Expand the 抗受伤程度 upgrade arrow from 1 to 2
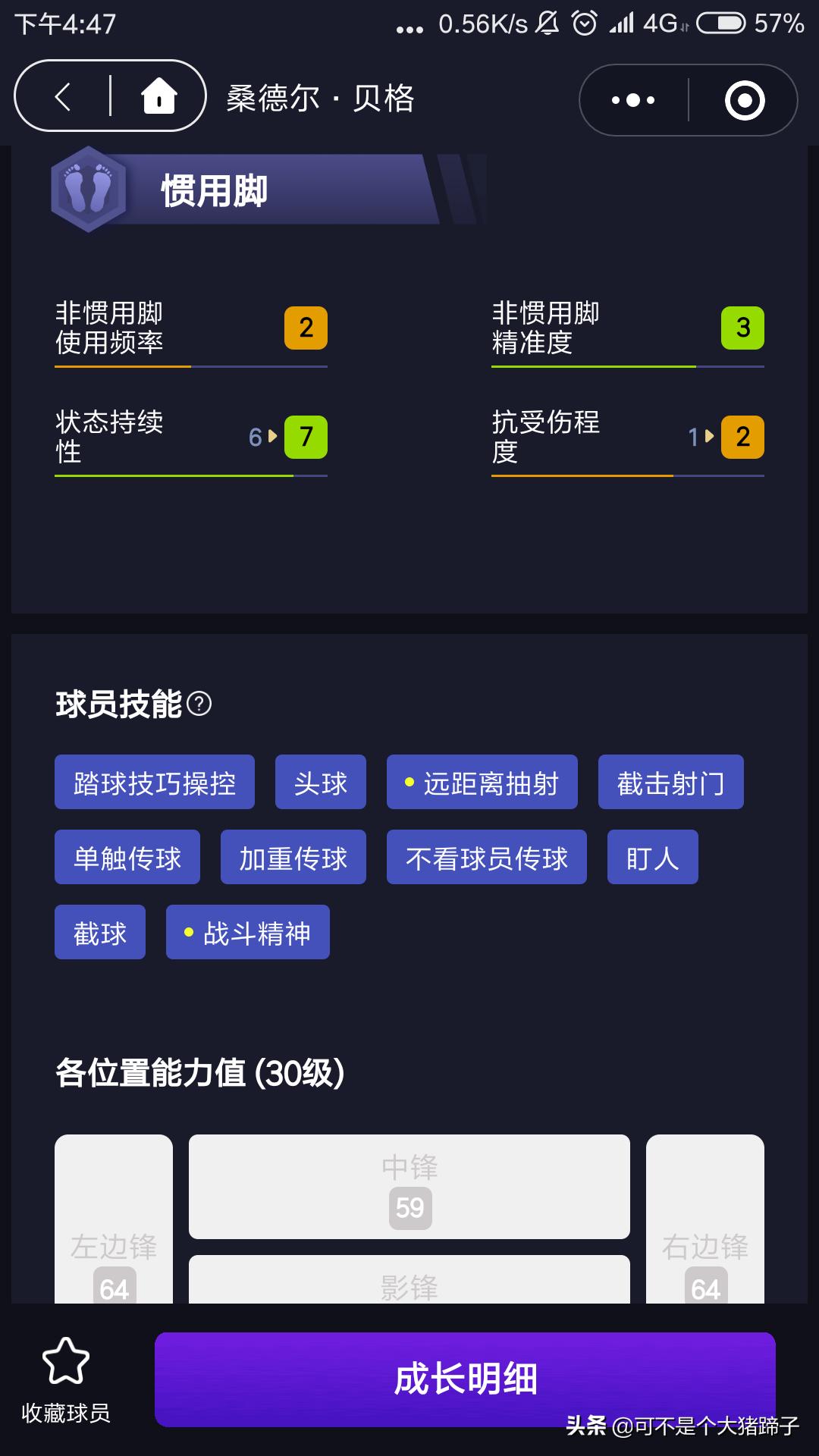The height and width of the screenshot is (1456, 819). tap(708, 437)
